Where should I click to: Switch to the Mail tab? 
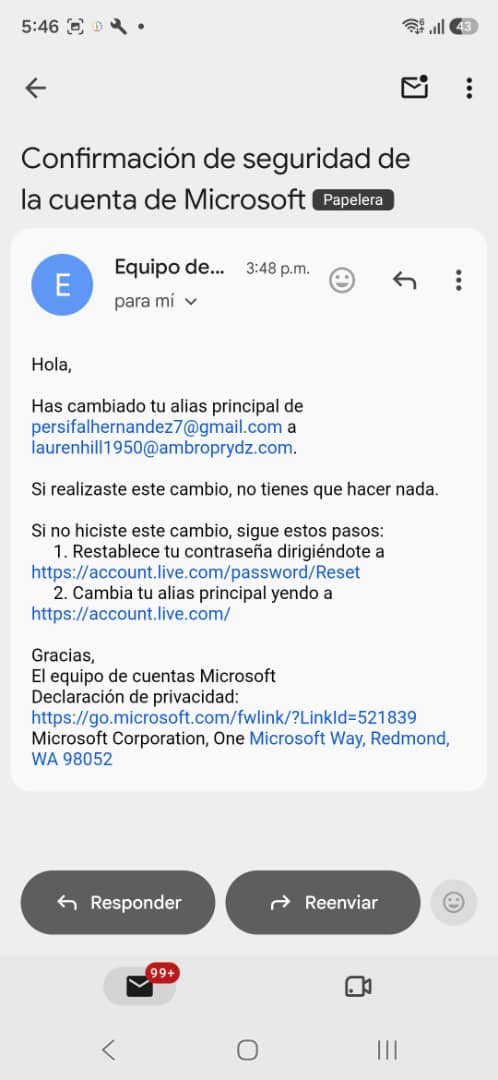pyautogui.click(x=140, y=986)
